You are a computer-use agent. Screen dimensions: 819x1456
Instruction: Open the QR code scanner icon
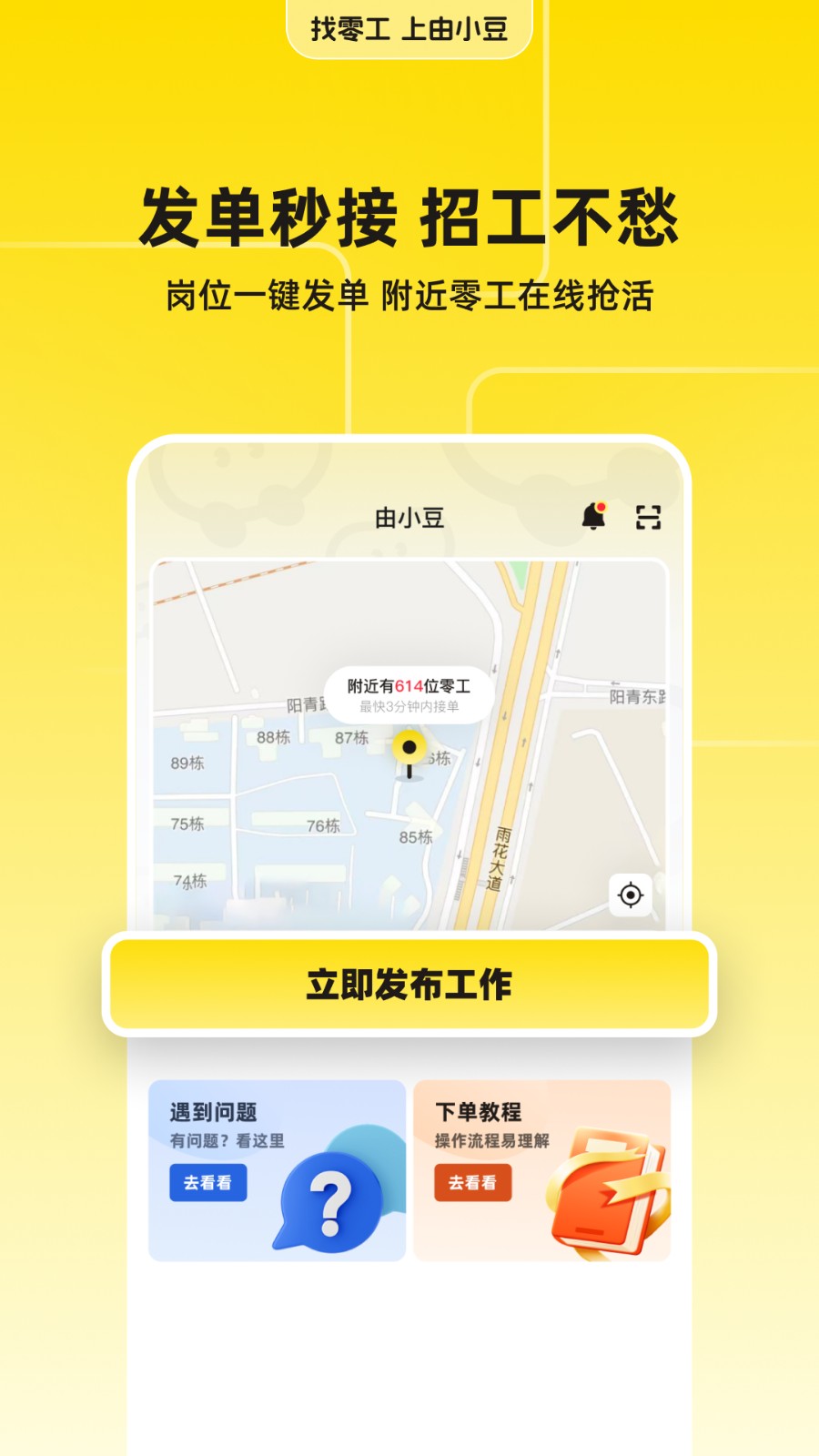click(x=648, y=515)
